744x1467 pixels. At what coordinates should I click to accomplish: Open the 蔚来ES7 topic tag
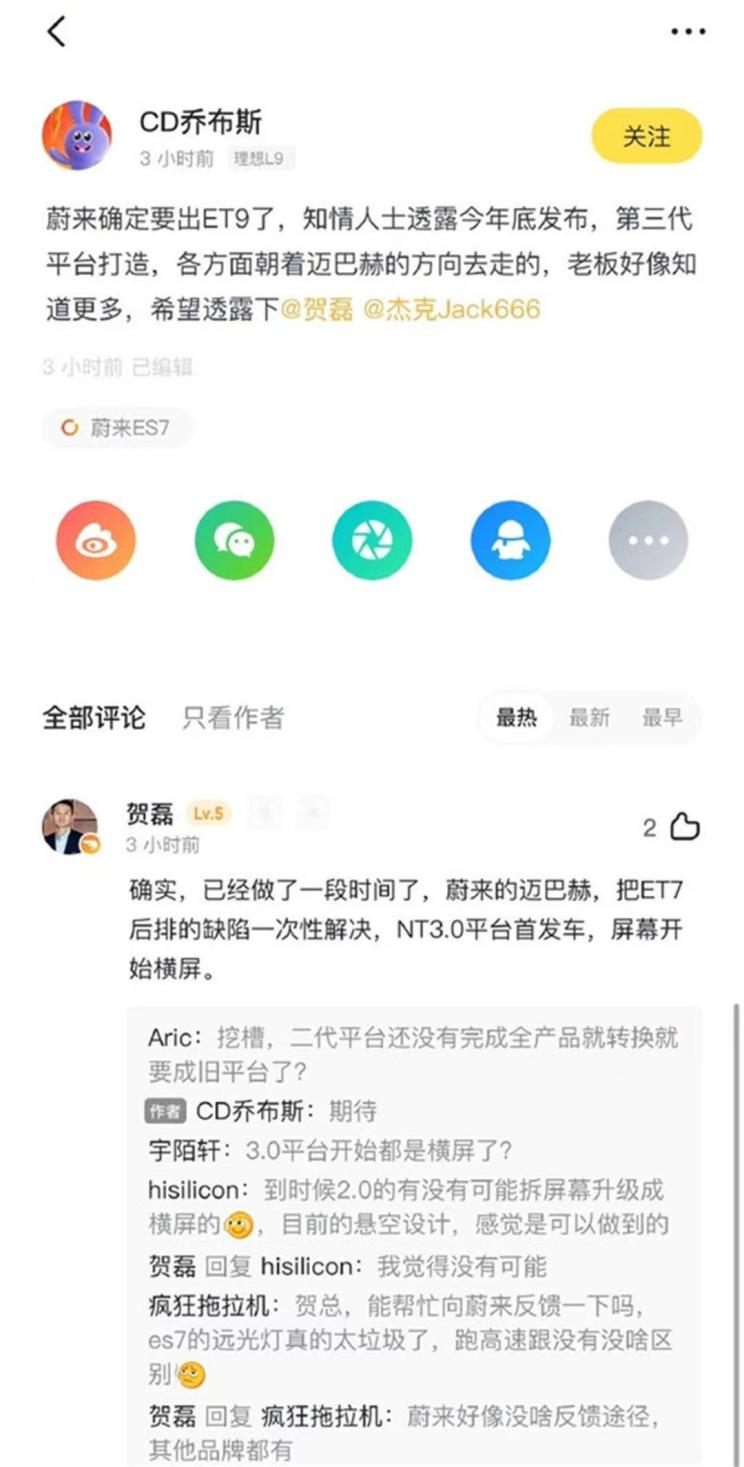tap(117, 427)
